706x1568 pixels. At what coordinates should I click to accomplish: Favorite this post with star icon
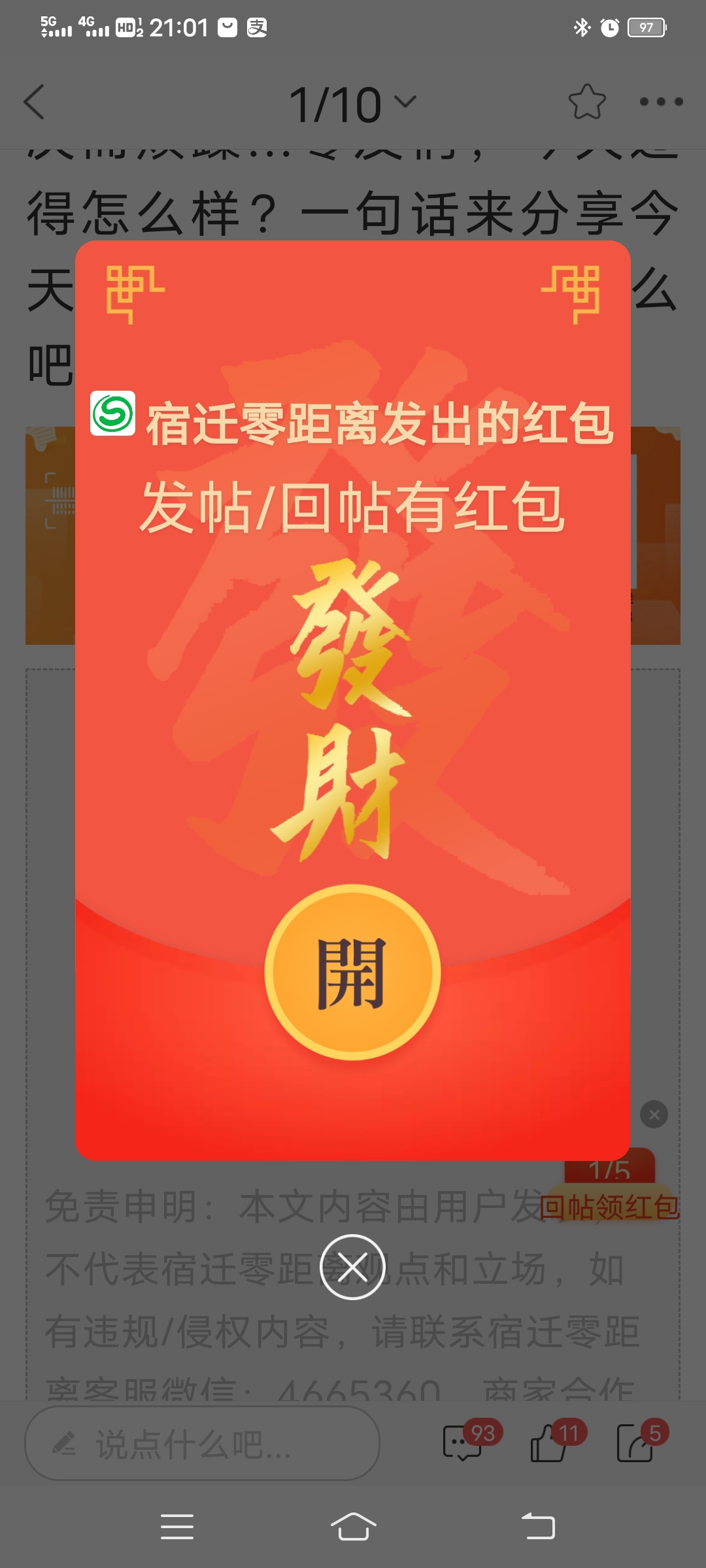(586, 102)
